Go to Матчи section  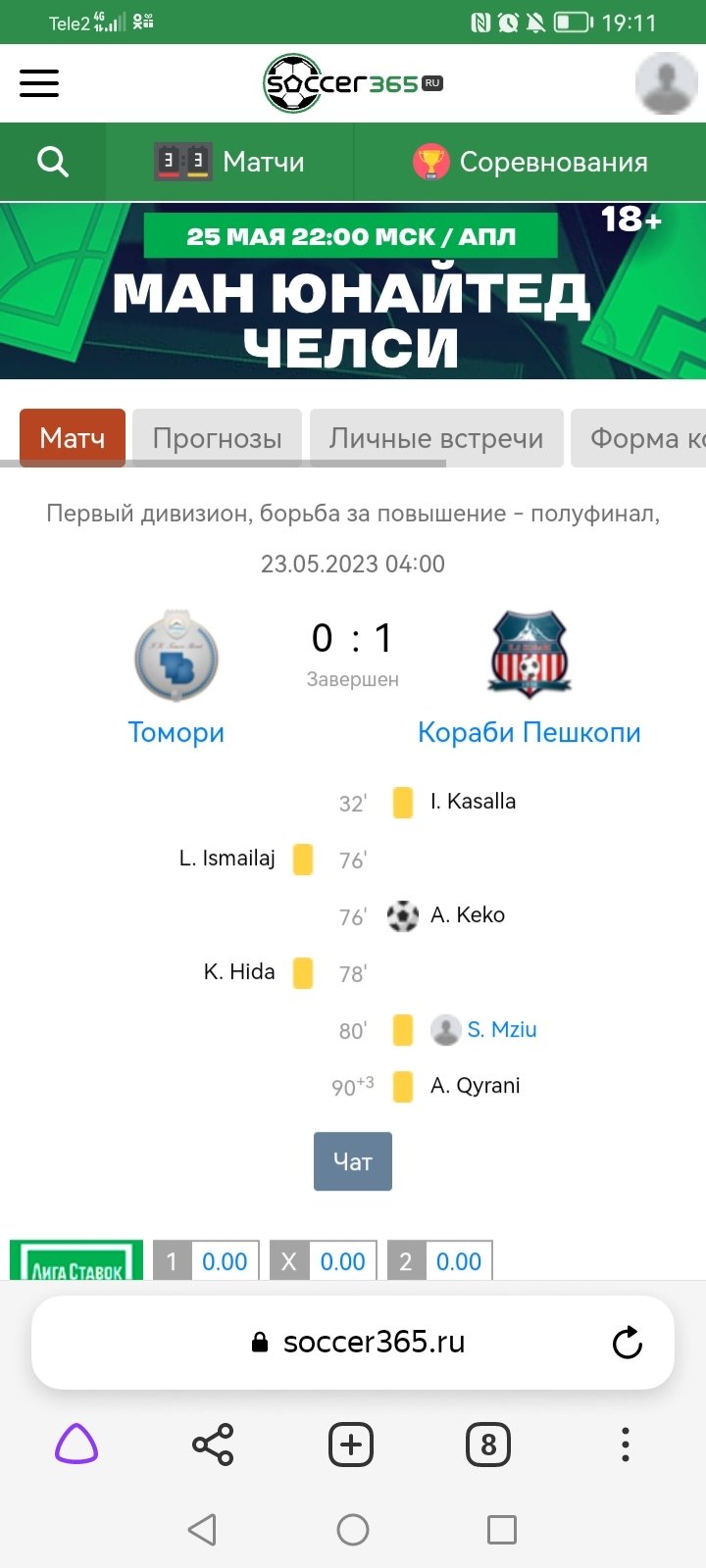pyautogui.click(x=230, y=162)
